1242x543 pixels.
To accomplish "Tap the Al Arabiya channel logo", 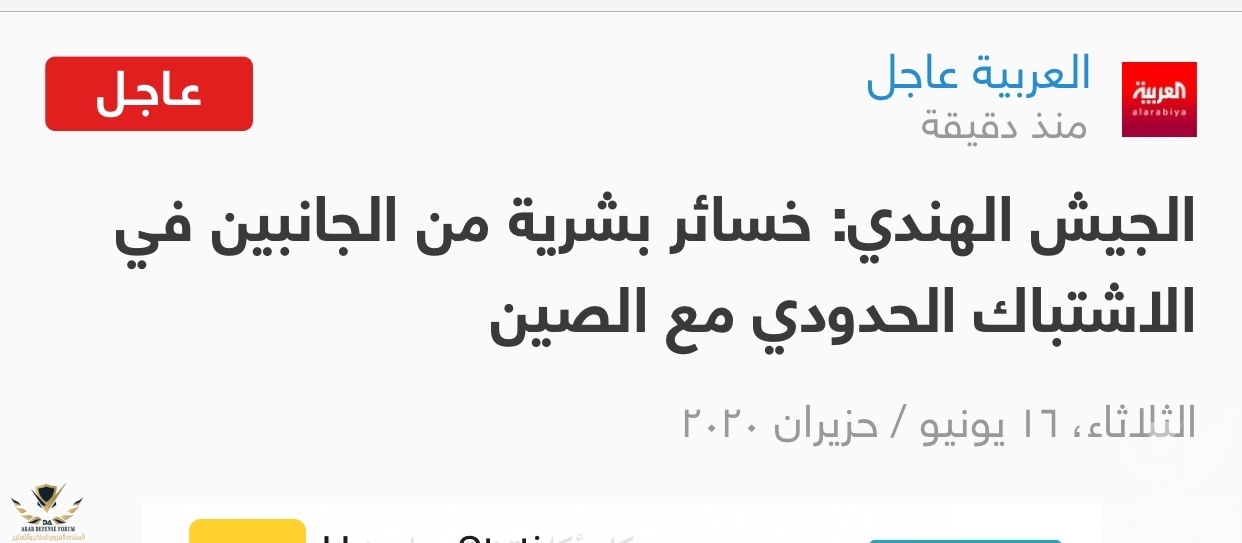I will pyautogui.click(x=1159, y=99).
